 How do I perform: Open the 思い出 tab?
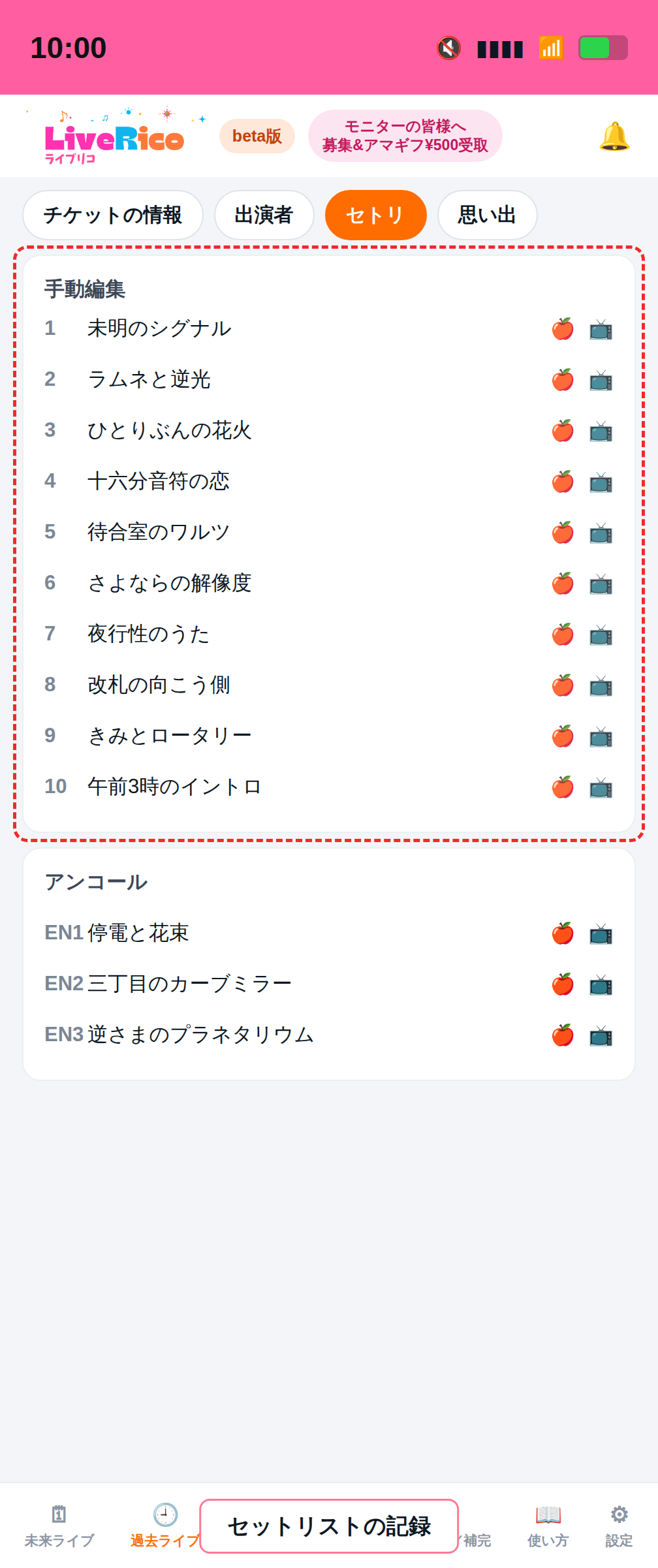point(488,215)
